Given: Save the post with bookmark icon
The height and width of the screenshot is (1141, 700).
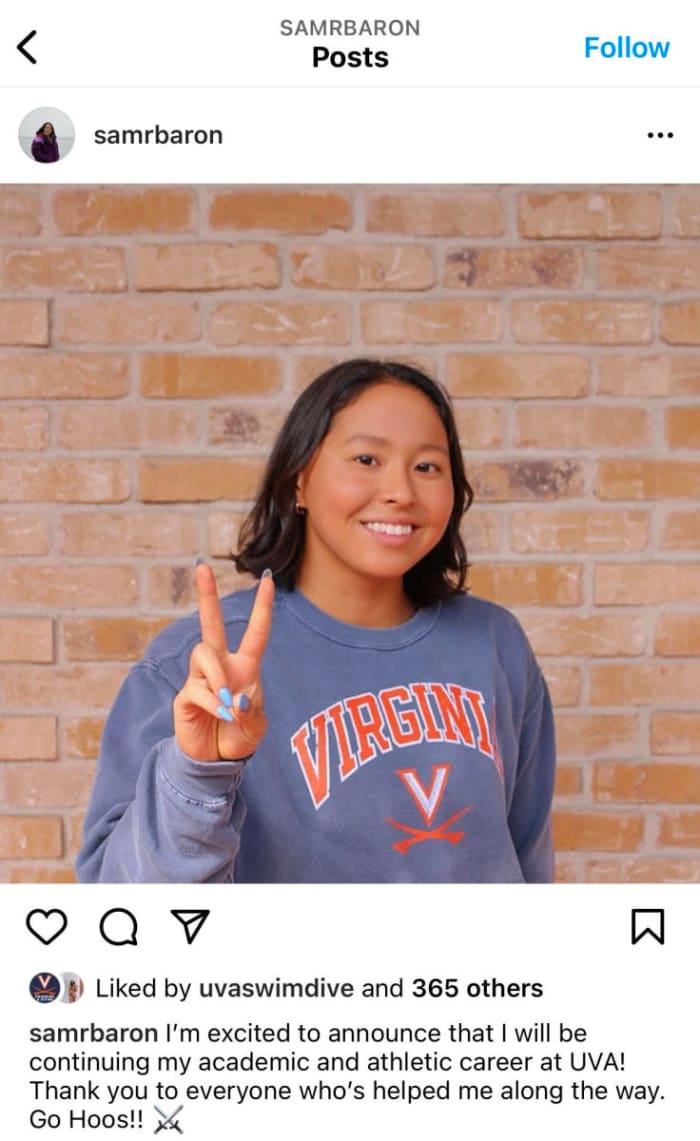Looking at the screenshot, I should (647, 928).
